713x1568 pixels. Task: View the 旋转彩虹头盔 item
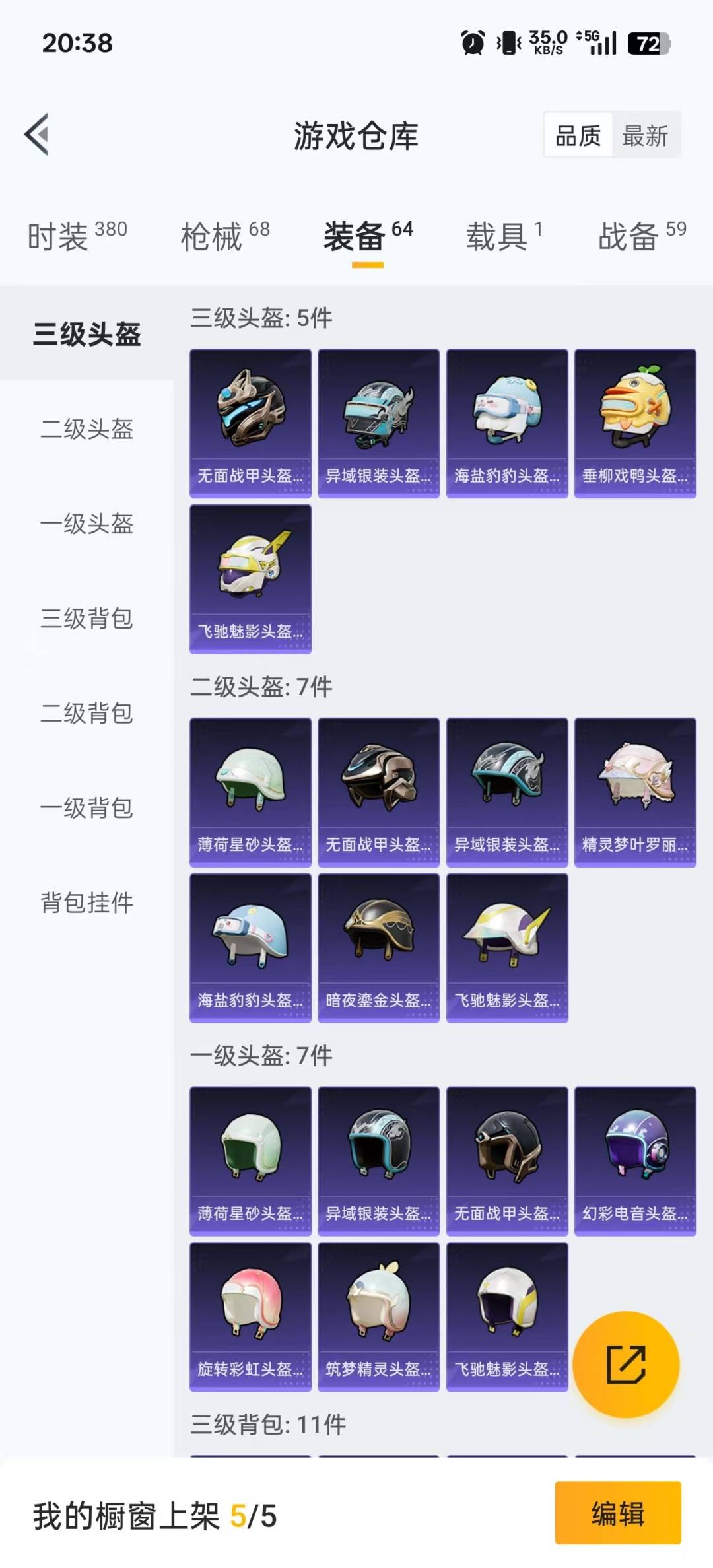250,1316
